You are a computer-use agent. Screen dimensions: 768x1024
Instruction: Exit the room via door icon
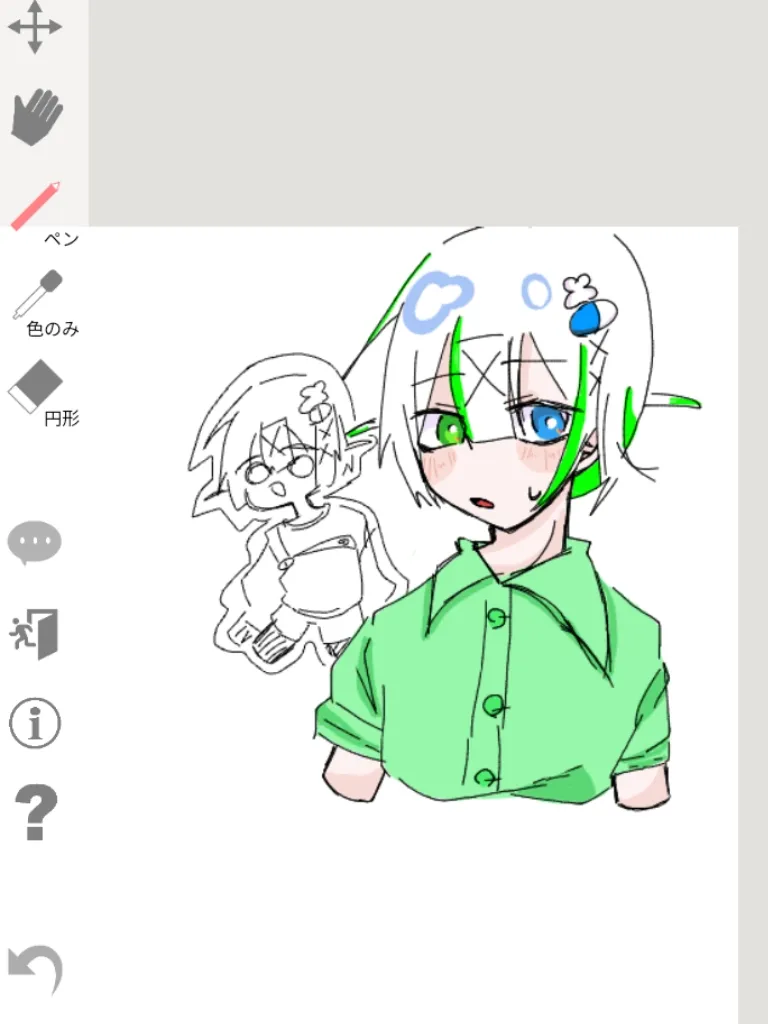[34, 634]
